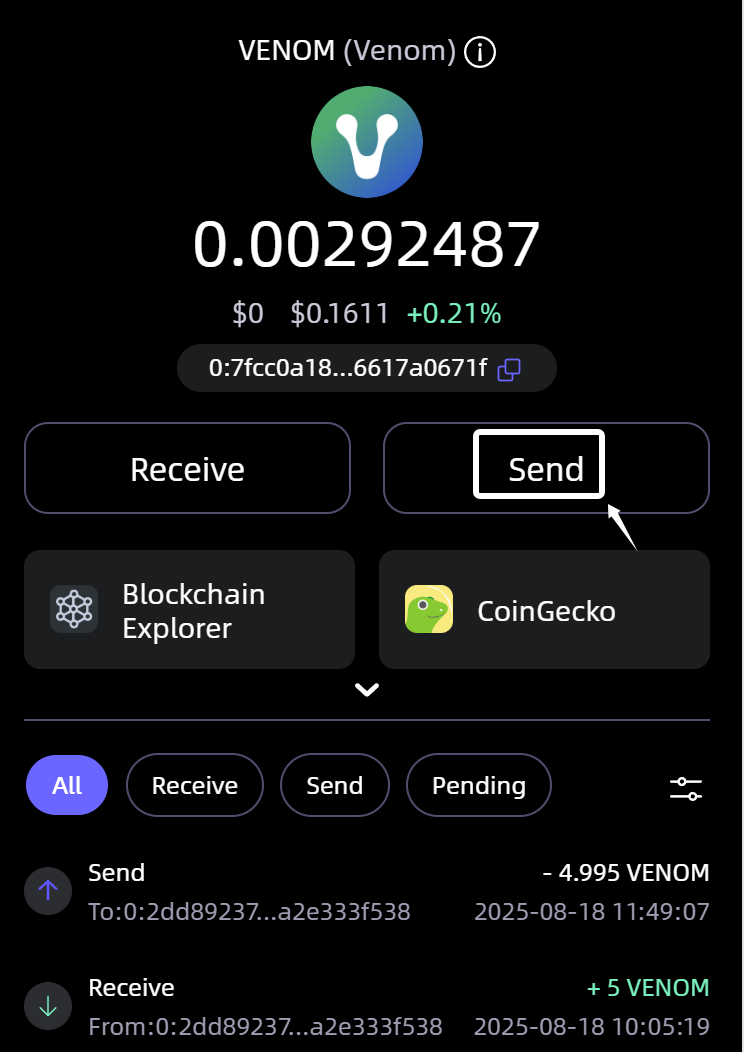Open the VENOM token info icon
This screenshot has width=744, height=1052.
[481, 51]
